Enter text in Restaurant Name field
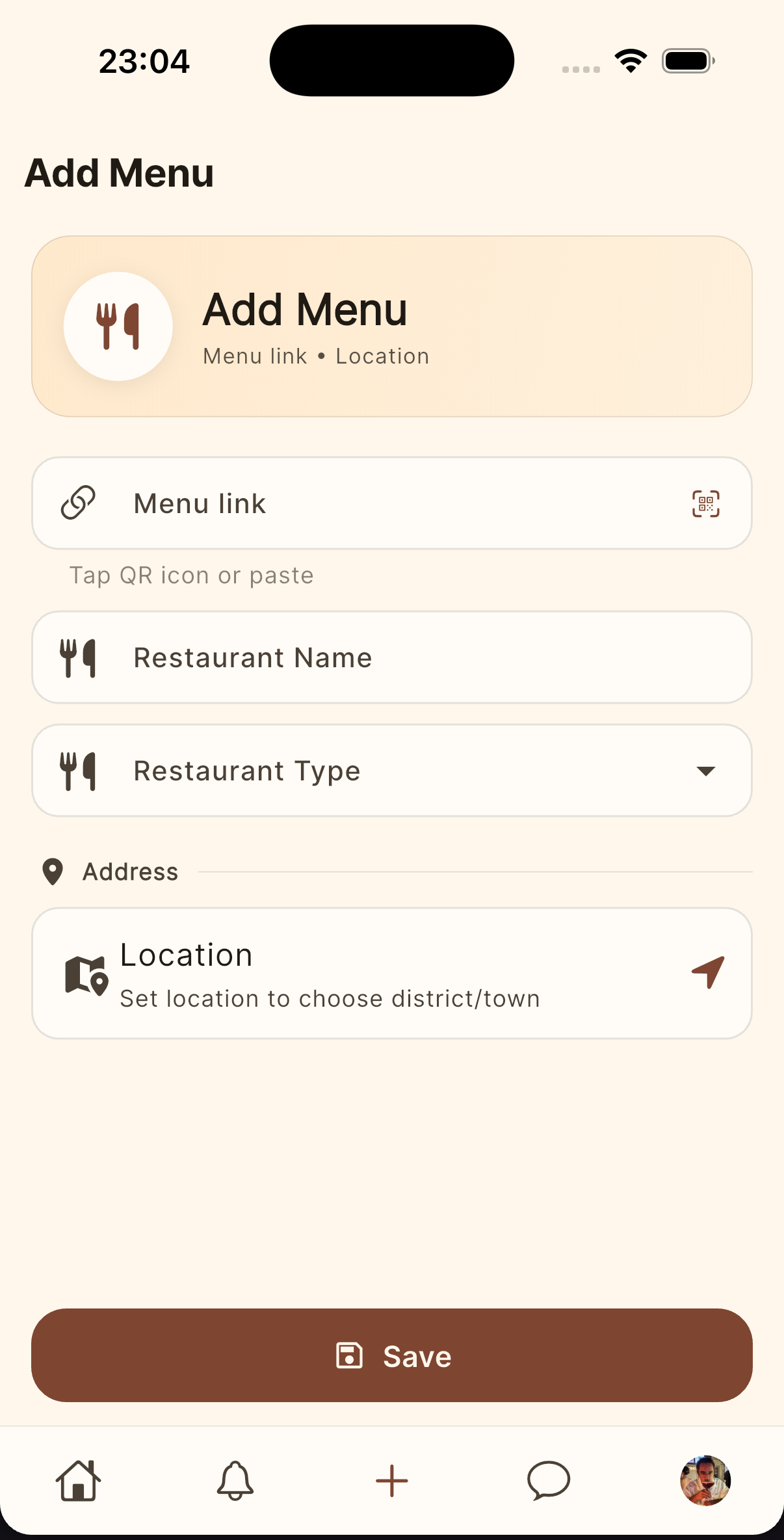This screenshot has width=784, height=1540. (392, 657)
